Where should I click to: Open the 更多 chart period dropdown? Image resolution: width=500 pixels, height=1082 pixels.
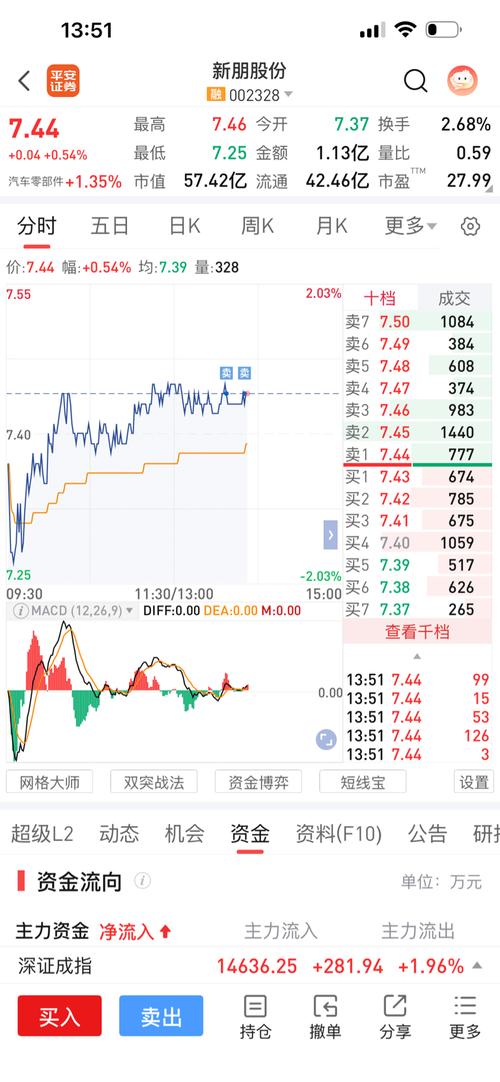click(x=410, y=226)
